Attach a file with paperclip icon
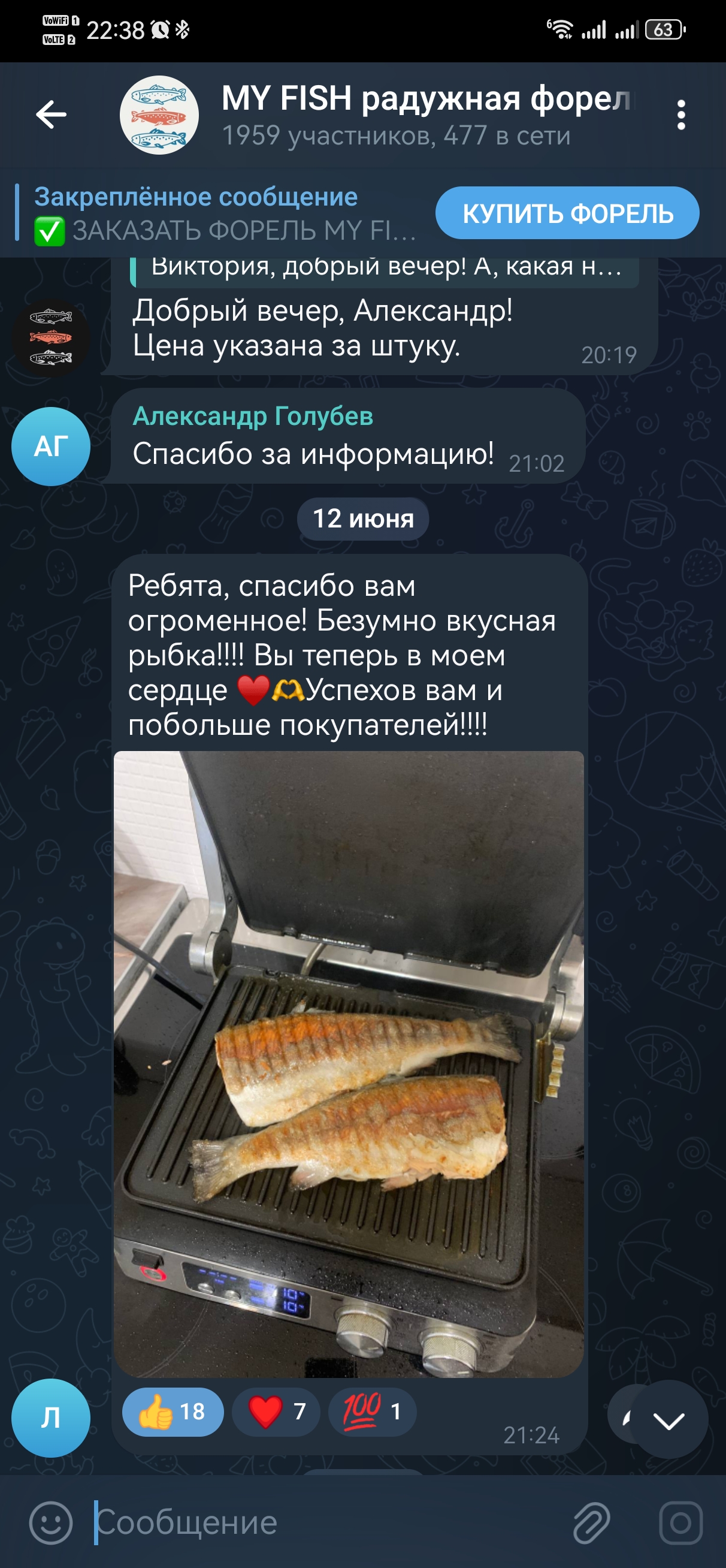The width and height of the screenshot is (726, 1568). (x=591, y=1523)
